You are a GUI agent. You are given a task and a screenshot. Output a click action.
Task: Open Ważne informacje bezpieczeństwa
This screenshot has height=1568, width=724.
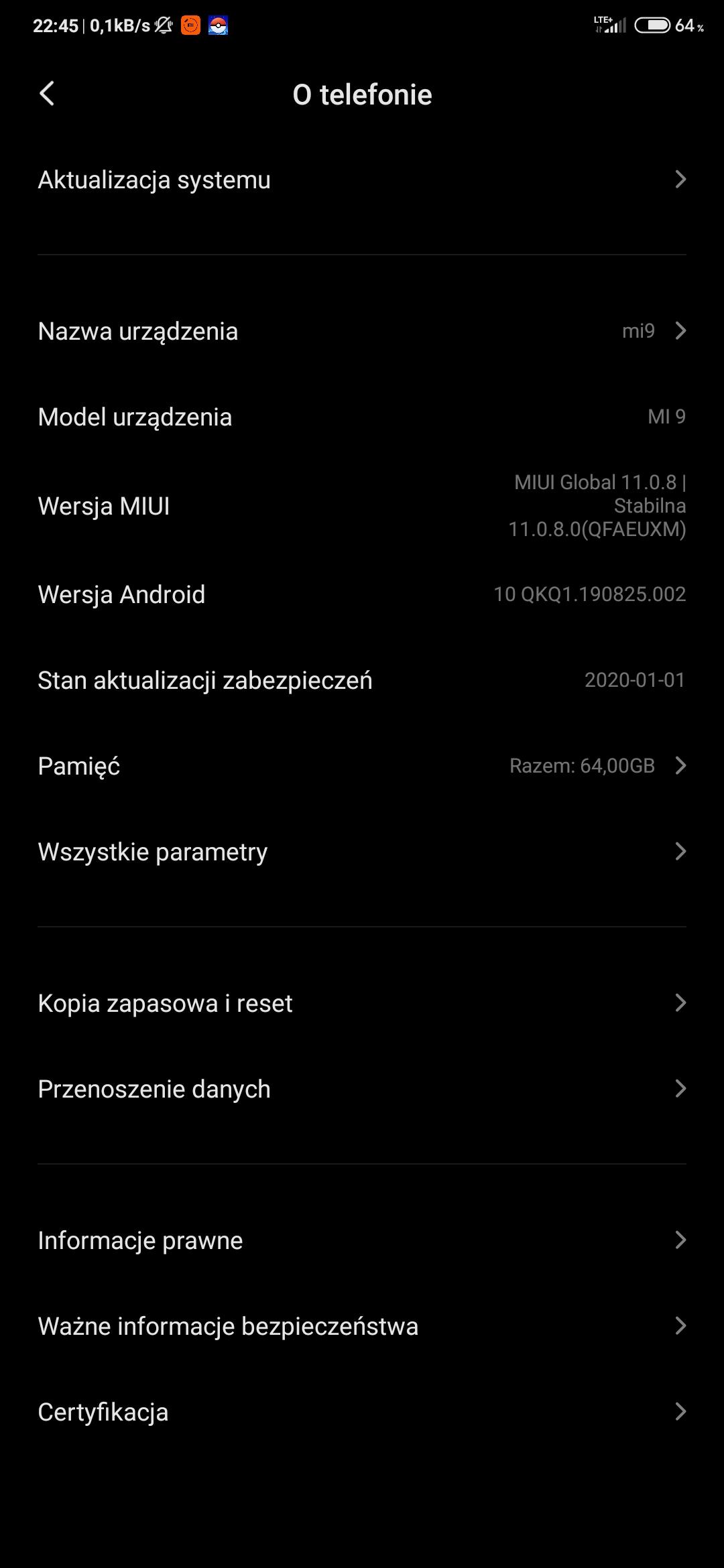coord(362,1326)
